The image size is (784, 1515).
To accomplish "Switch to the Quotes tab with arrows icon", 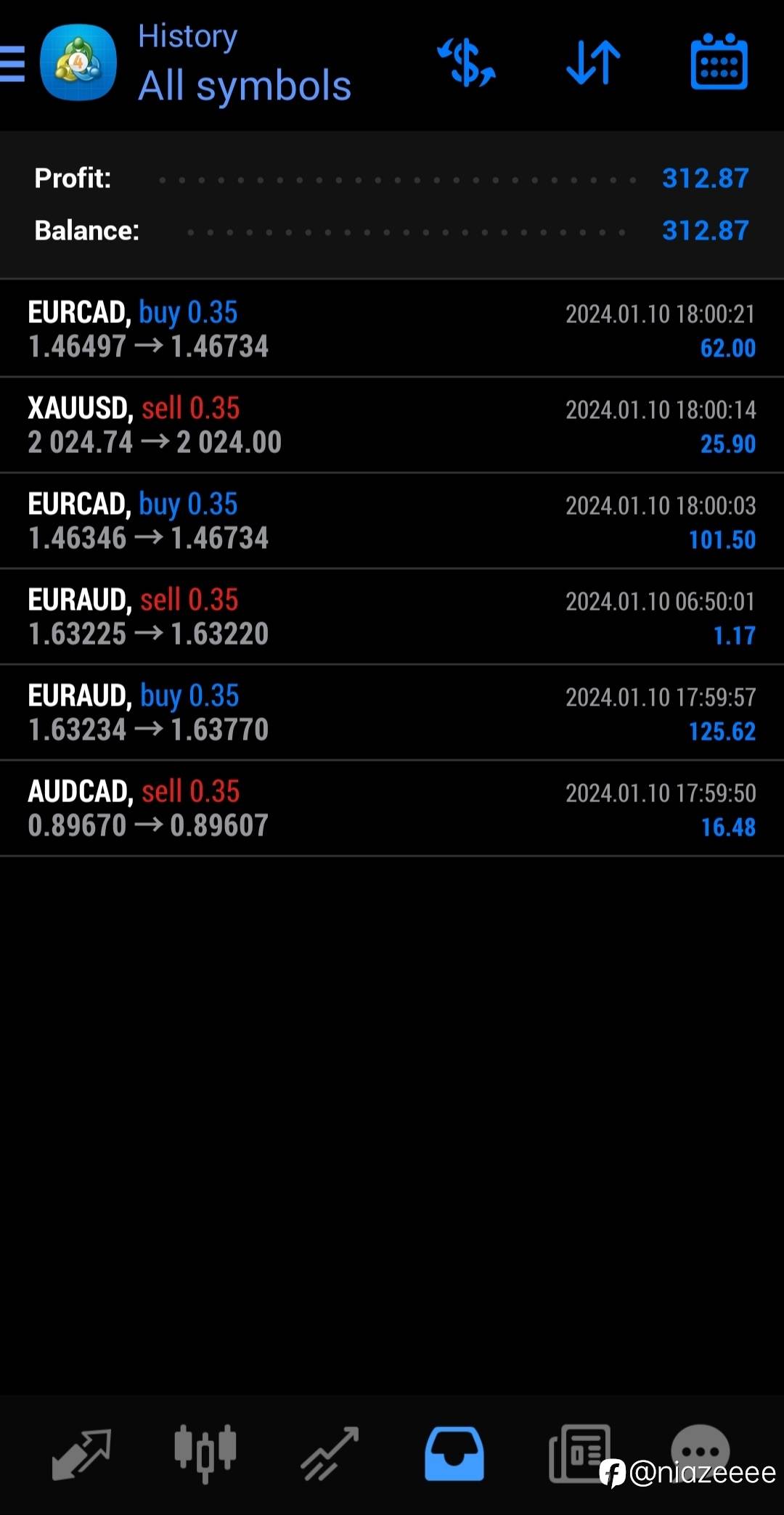I will click(81, 1453).
